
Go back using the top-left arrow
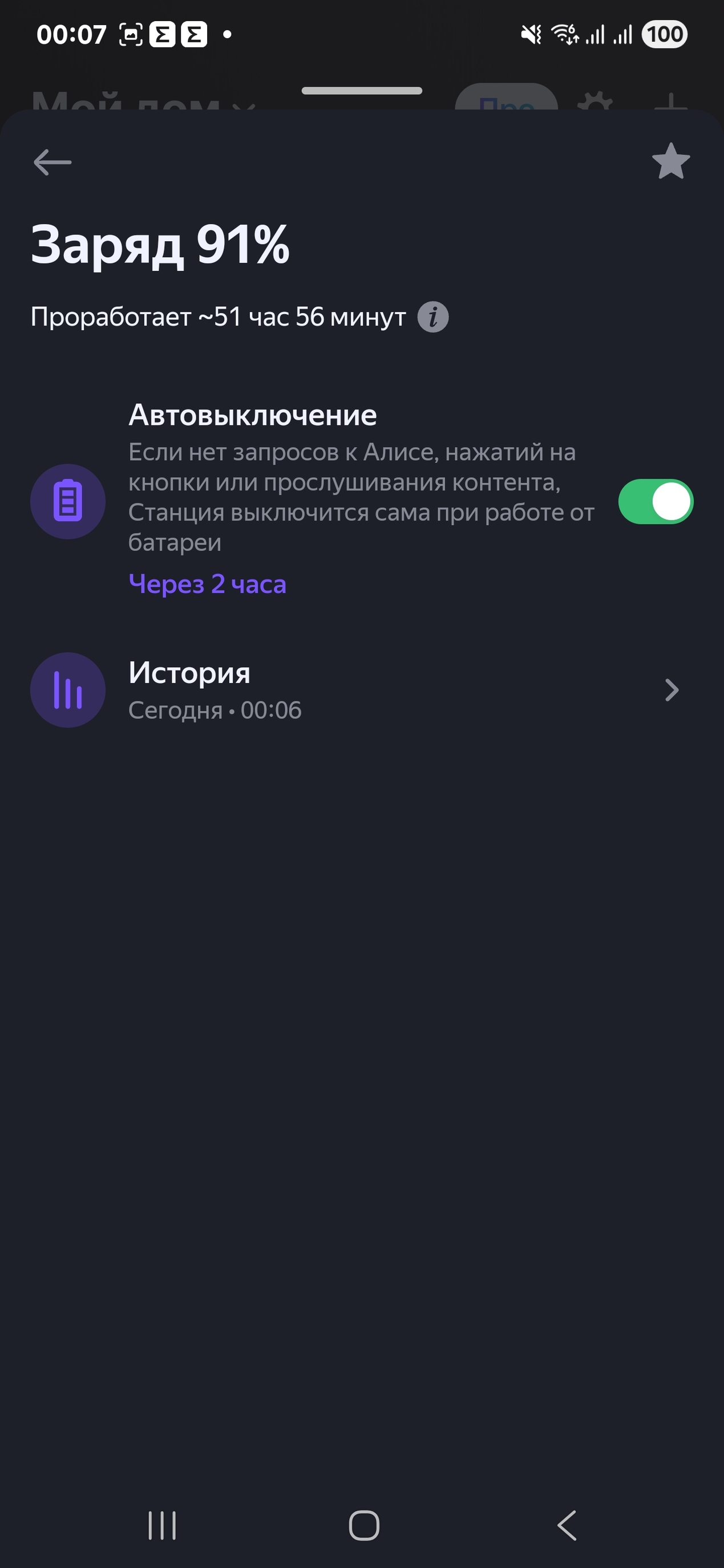point(52,162)
